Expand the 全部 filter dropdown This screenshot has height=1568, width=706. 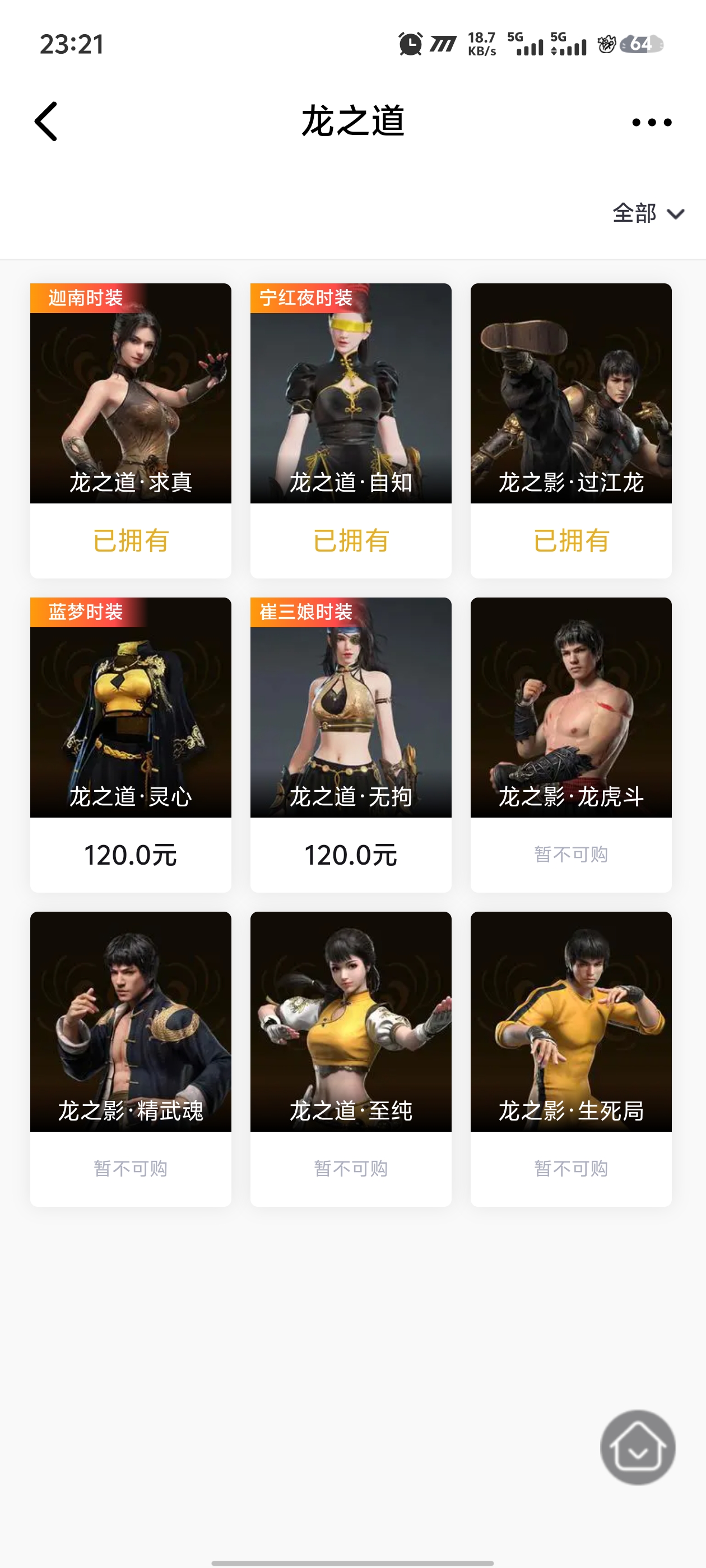click(x=648, y=214)
